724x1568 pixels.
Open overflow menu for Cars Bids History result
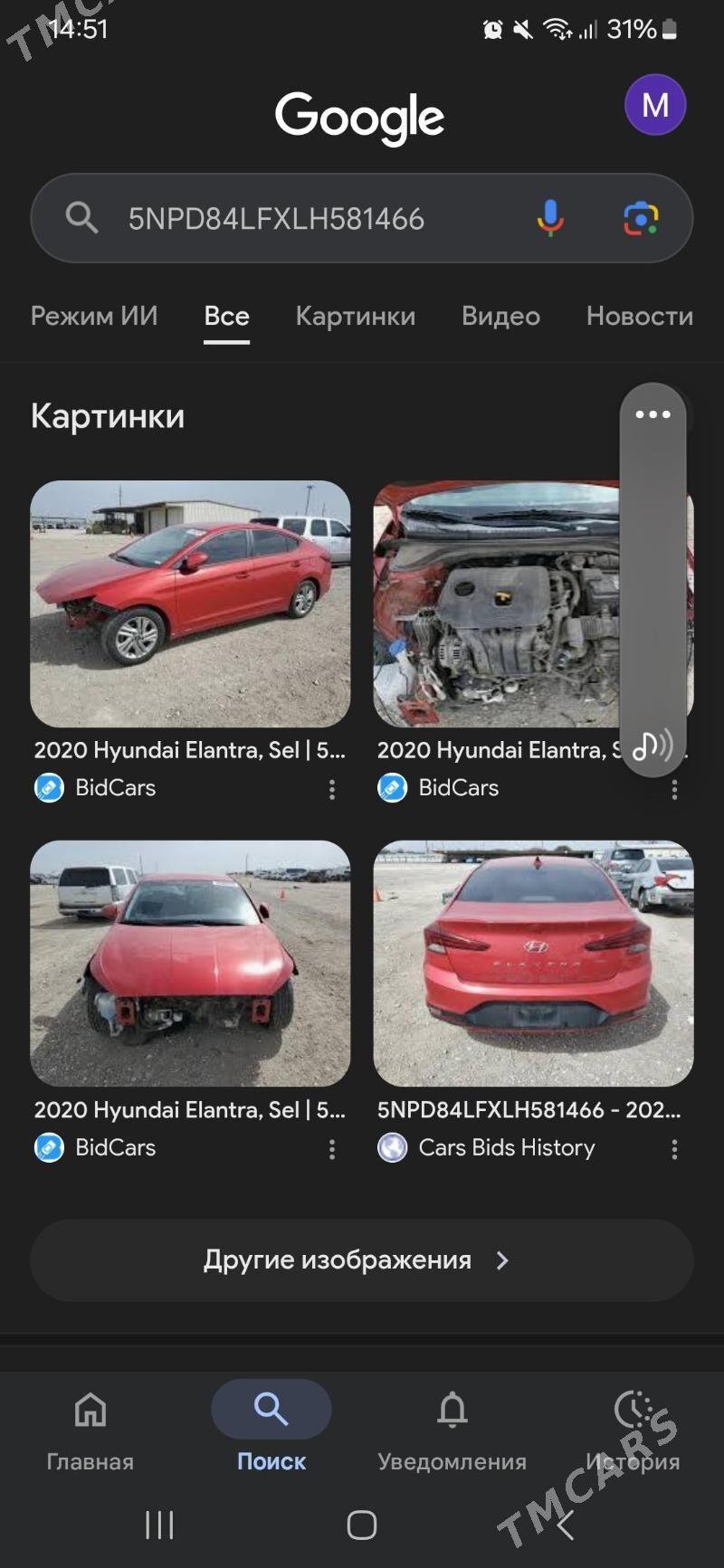[x=673, y=1148]
